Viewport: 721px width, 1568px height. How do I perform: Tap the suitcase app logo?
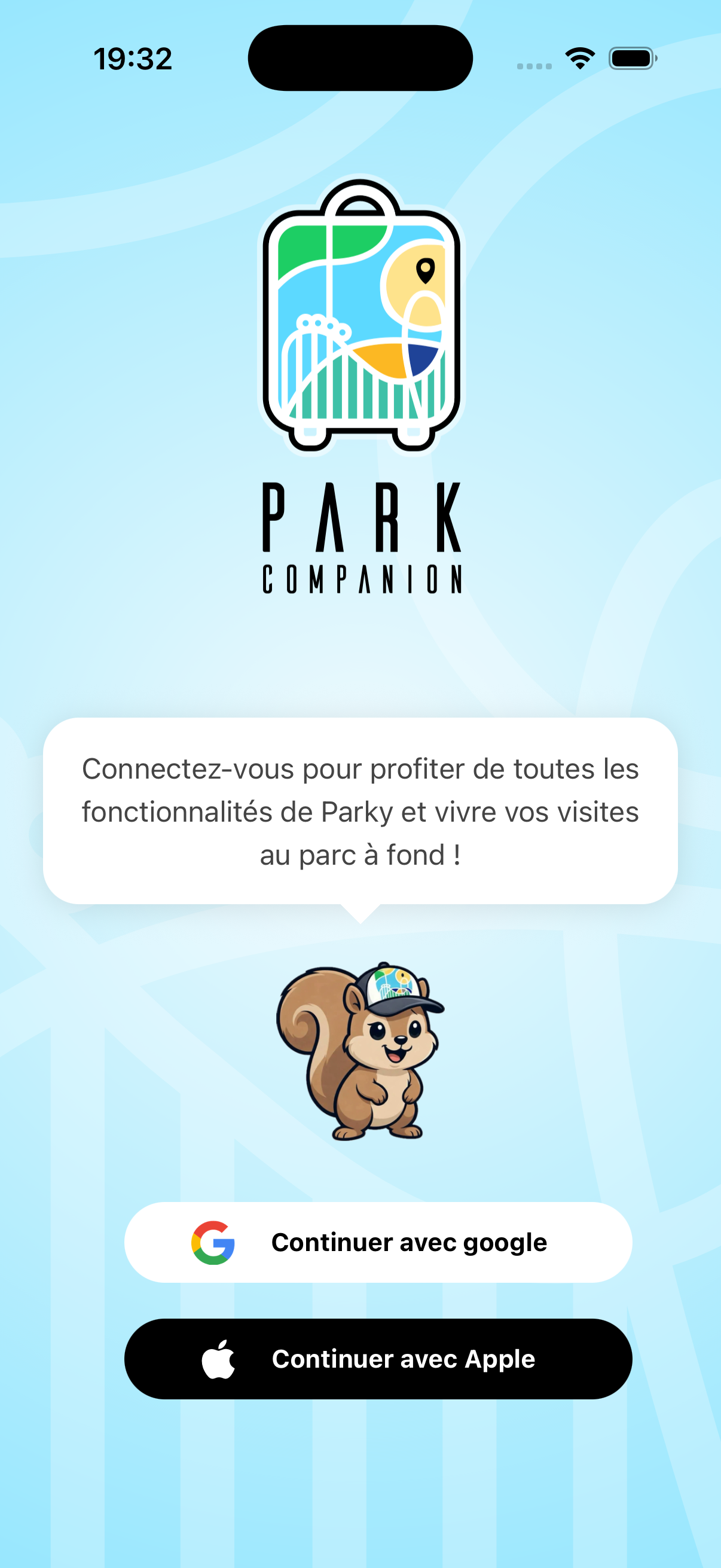tap(359, 316)
